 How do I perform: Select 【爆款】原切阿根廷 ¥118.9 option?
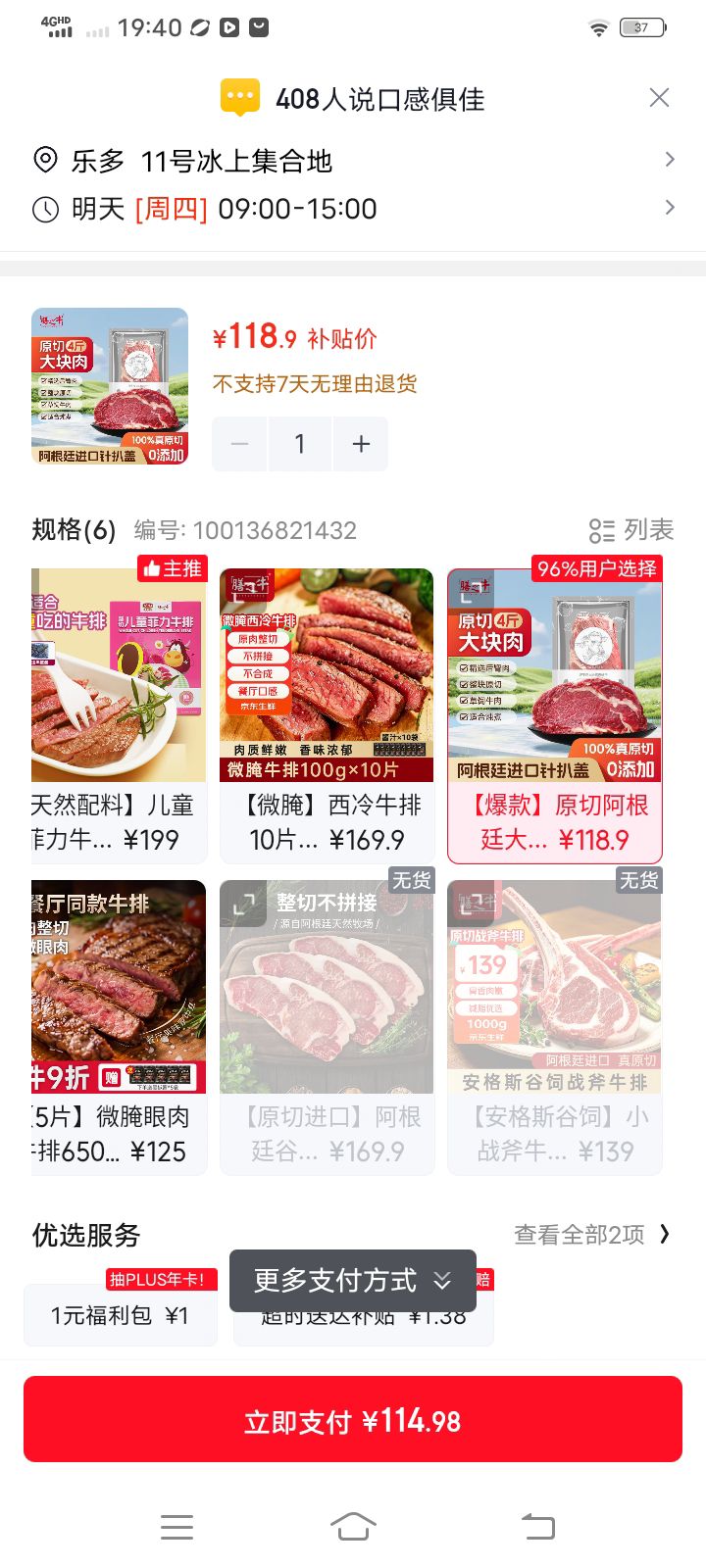(555, 716)
